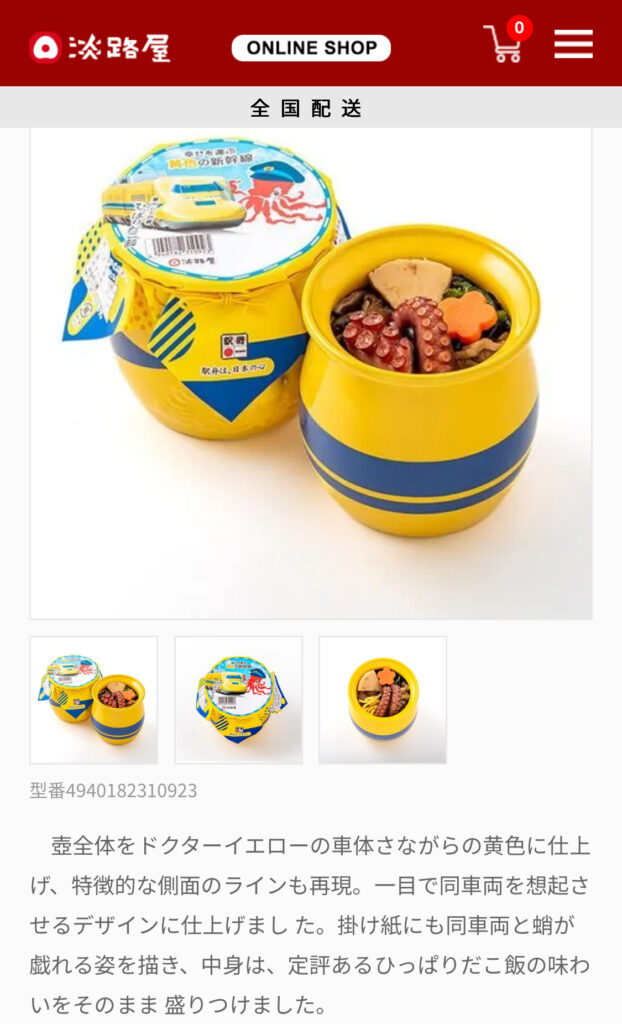The image size is (622, 1024).
Task: Tap the ONLINE SHOP button
Action: pos(311,48)
